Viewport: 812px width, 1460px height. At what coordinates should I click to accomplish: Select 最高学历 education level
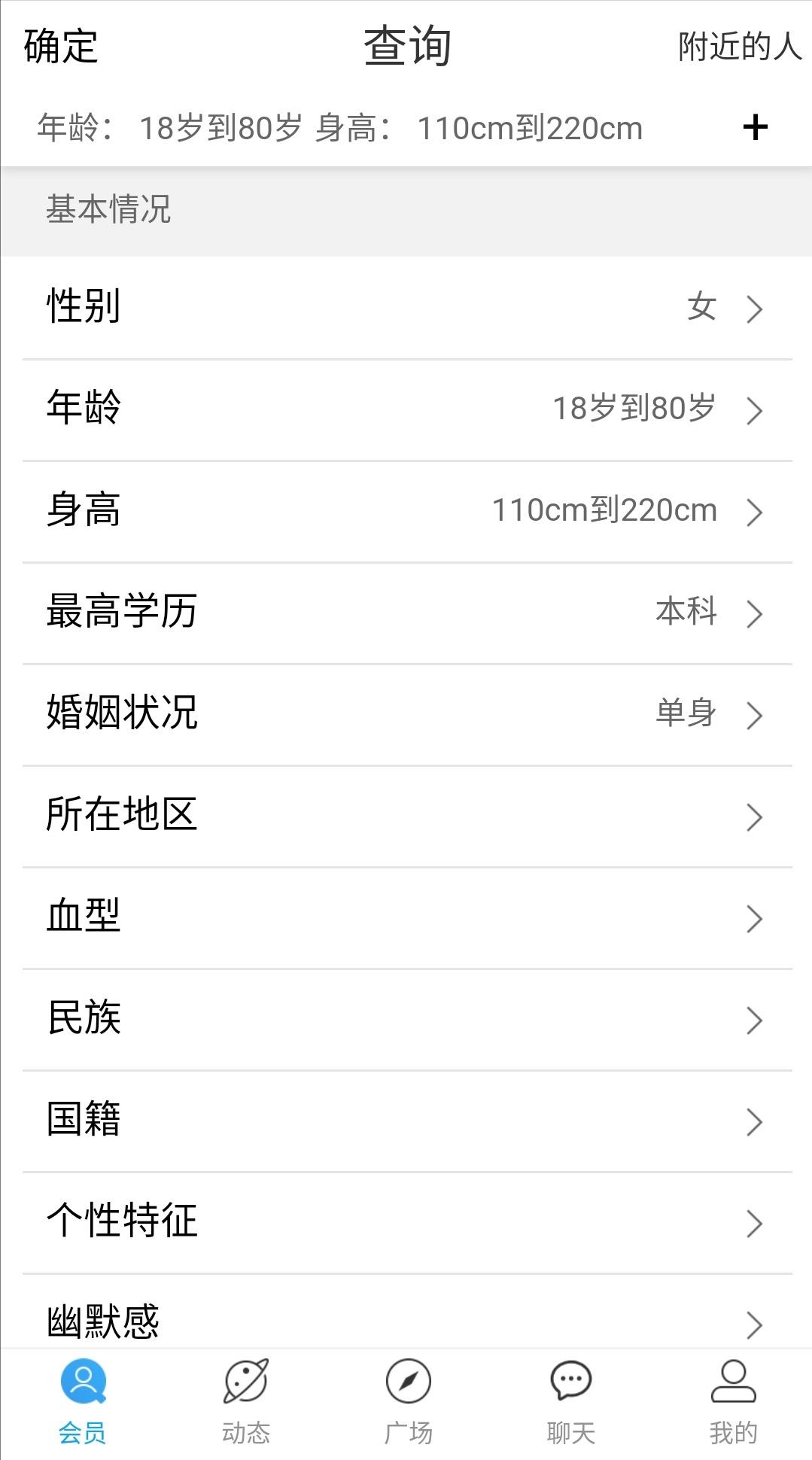407,613
